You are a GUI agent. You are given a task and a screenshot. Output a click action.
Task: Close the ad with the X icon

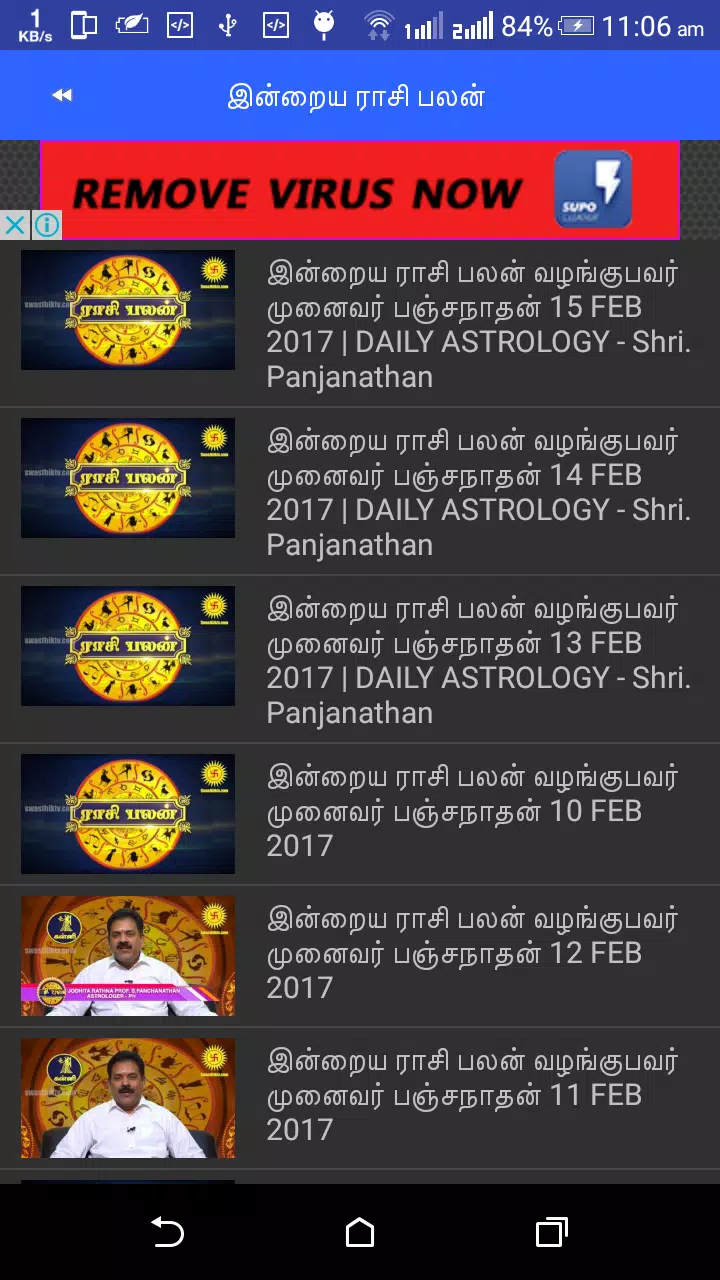(15, 225)
